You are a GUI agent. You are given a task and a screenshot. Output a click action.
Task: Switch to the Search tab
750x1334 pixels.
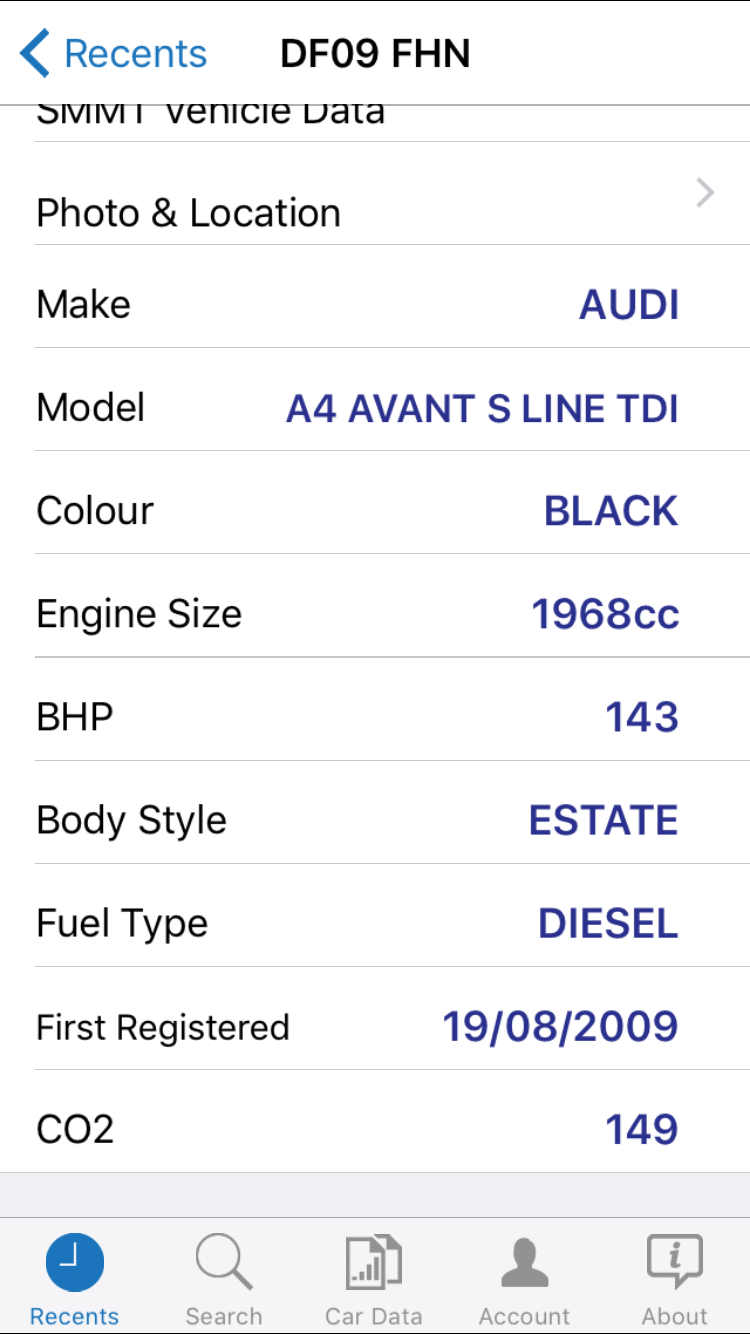point(224,1278)
